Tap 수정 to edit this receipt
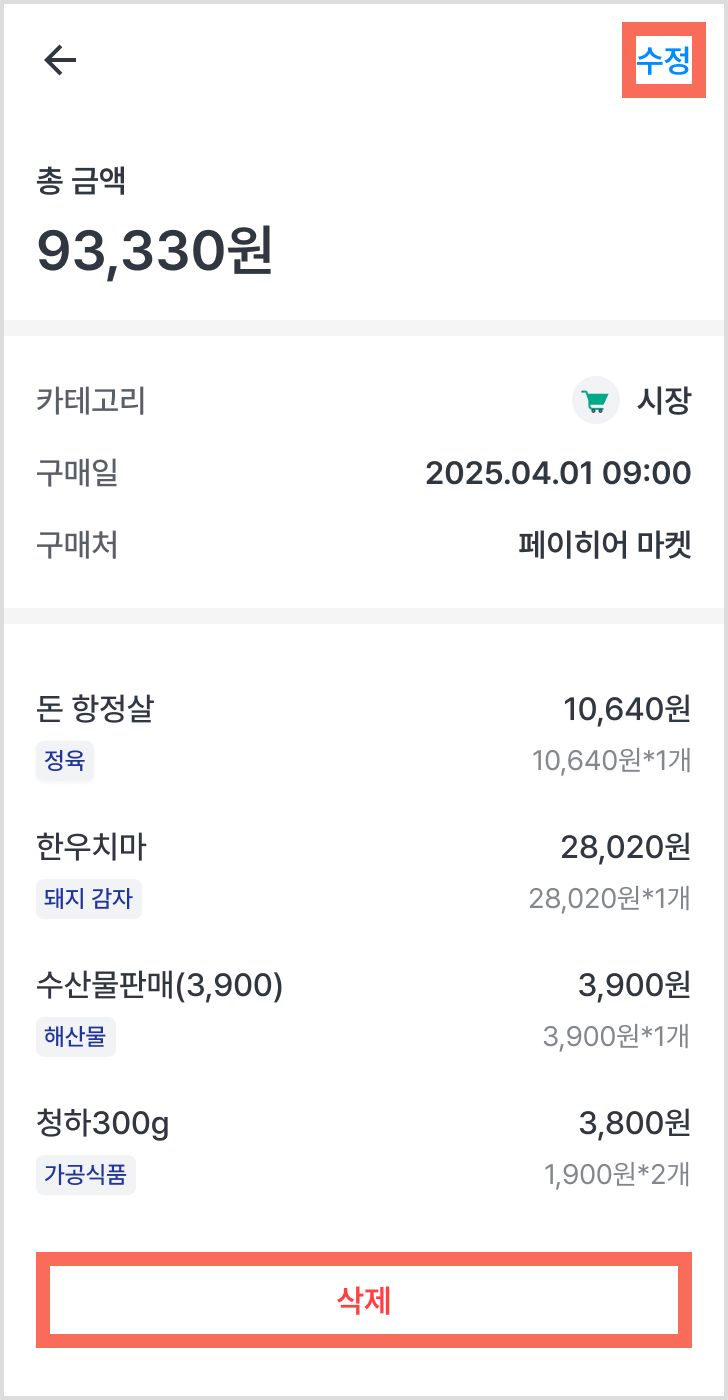Image resolution: width=728 pixels, height=1400 pixels. point(663,61)
